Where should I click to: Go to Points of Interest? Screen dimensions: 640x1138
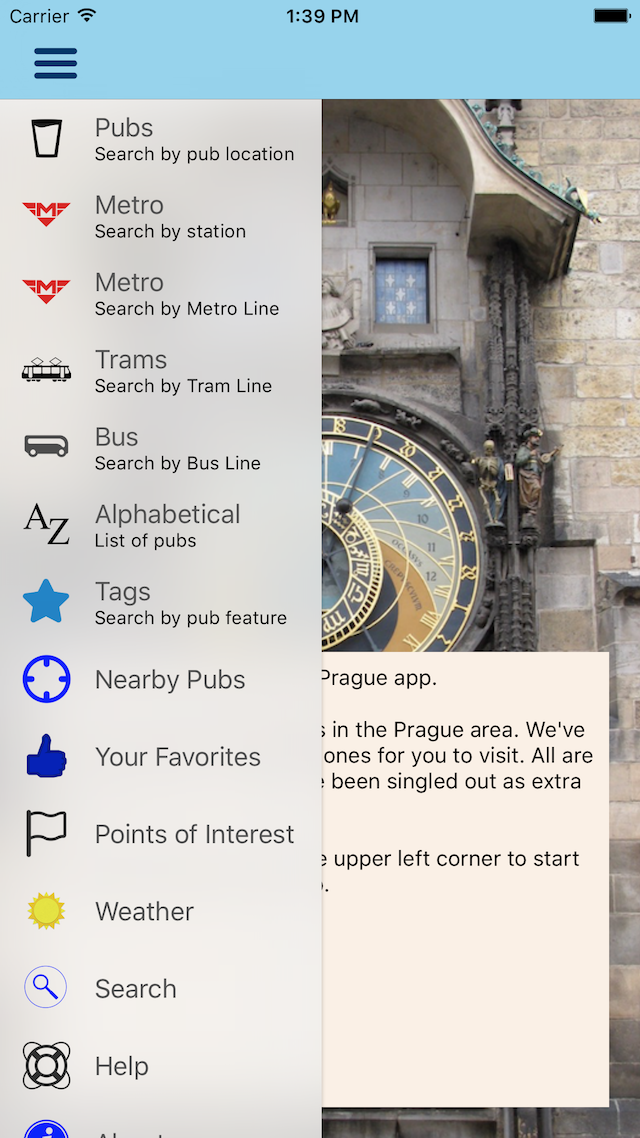click(160, 834)
